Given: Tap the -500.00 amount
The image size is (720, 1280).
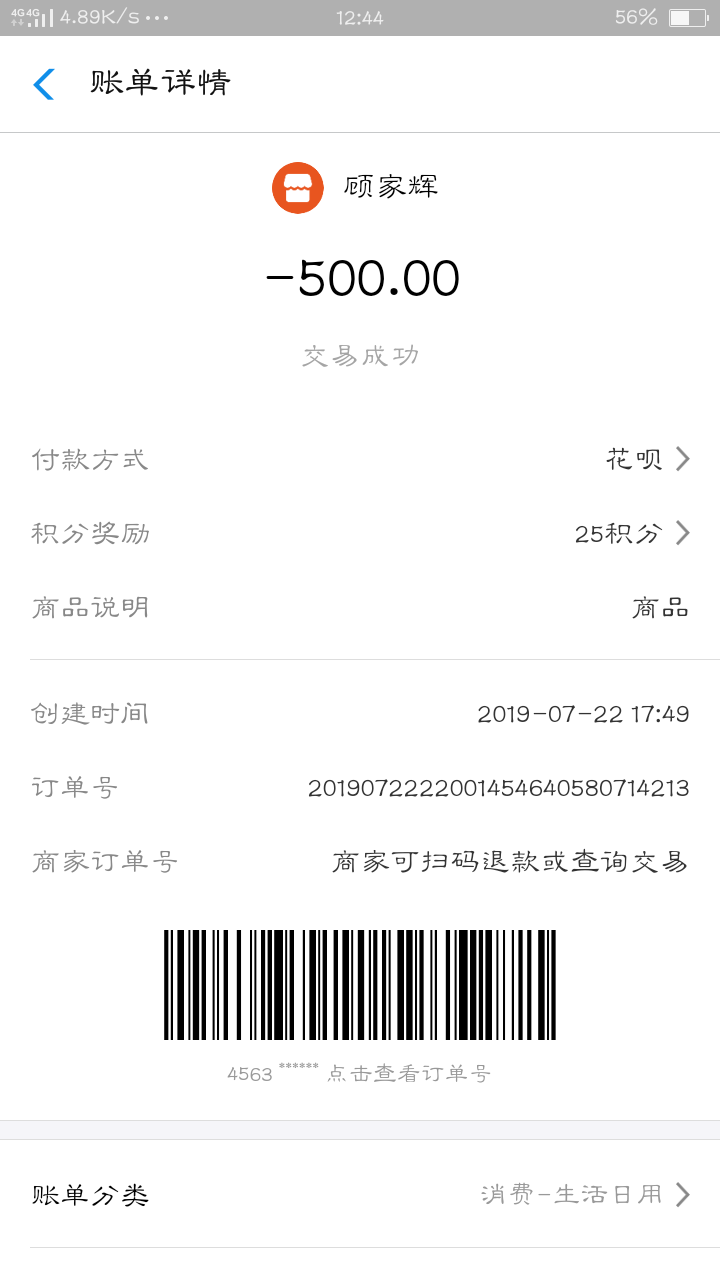Looking at the screenshot, I should (360, 278).
